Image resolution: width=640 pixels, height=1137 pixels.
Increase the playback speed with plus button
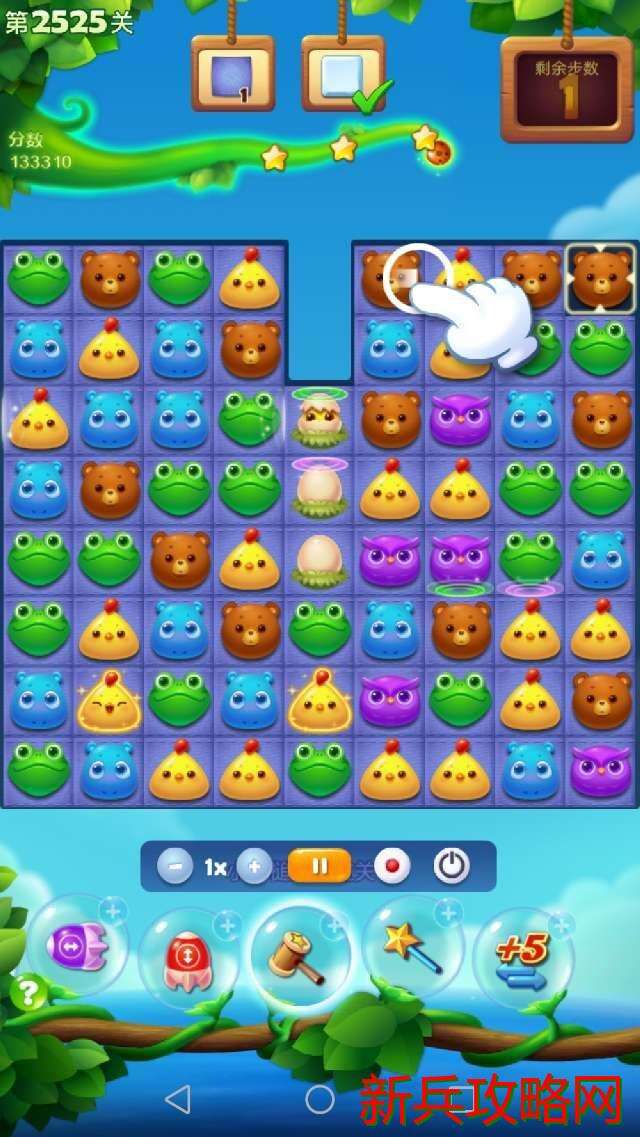254,866
